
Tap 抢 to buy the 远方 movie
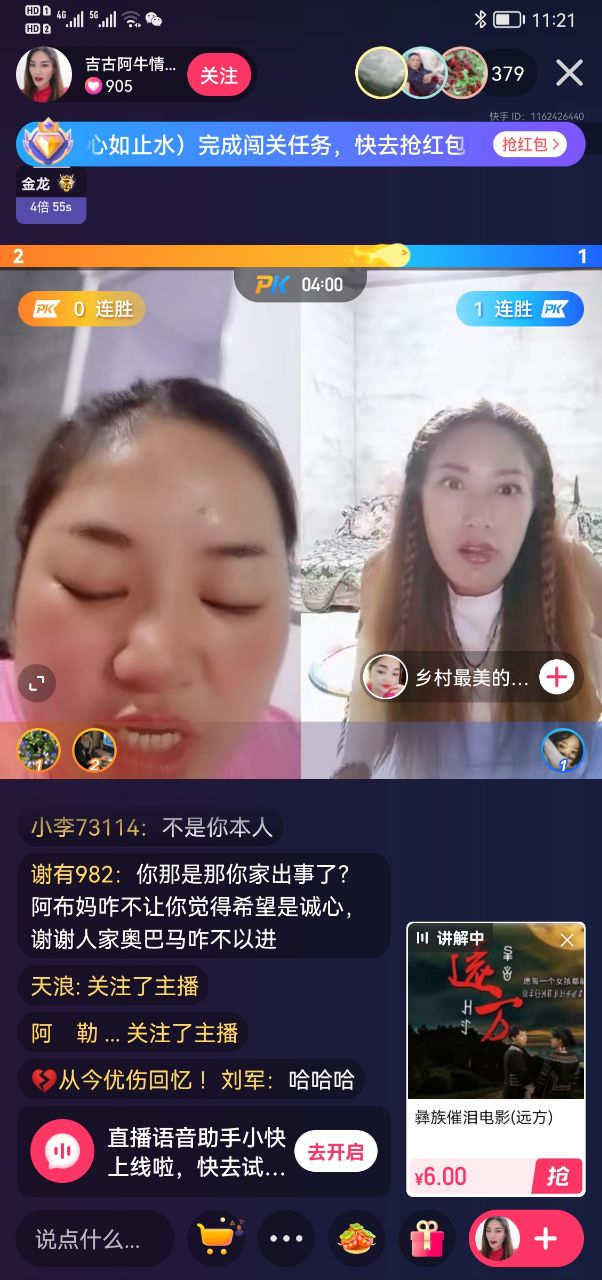click(557, 1176)
